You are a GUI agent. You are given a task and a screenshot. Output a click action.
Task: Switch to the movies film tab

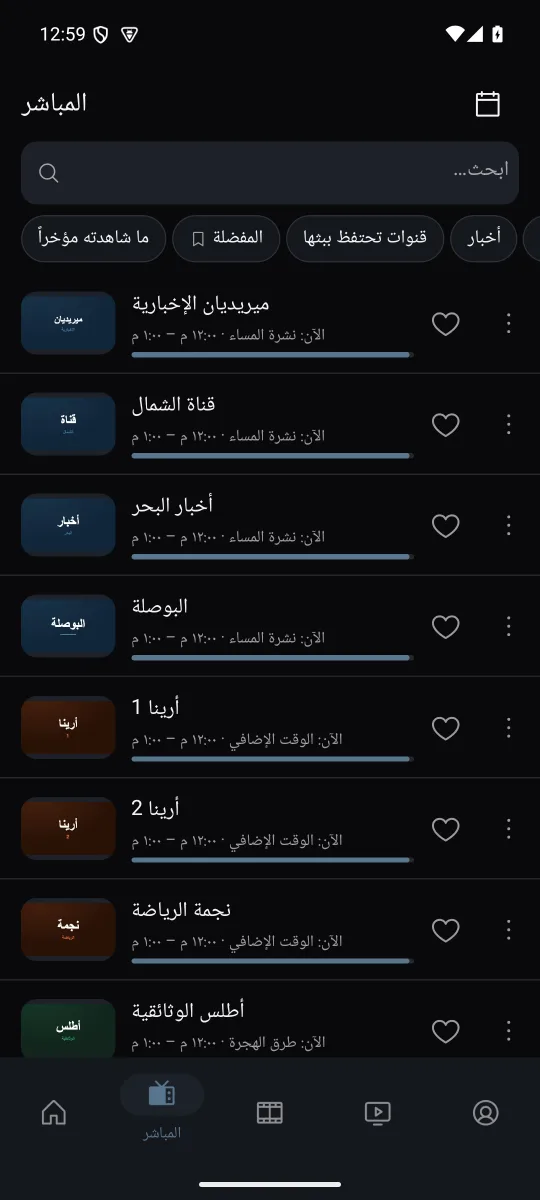[x=270, y=1112]
